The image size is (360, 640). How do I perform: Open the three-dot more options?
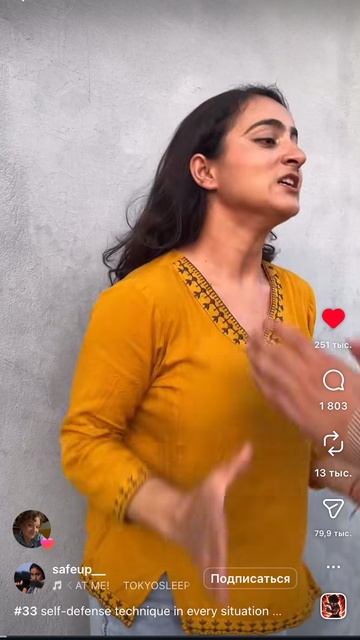click(333, 567)
